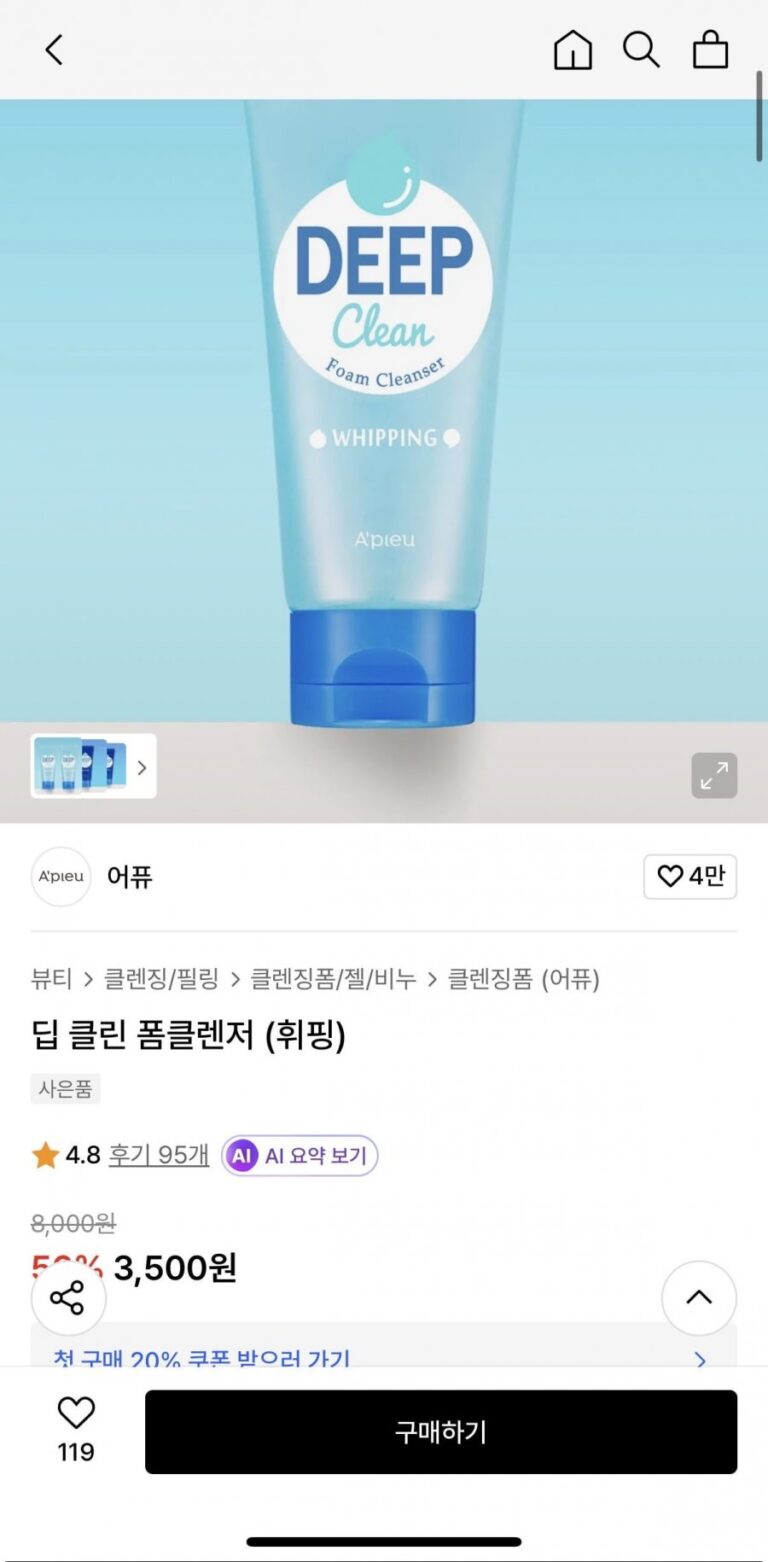This screenshot has width=768, height=1562.
Task: Tap the 구매하기 button
Action: tap(440, 1431)
